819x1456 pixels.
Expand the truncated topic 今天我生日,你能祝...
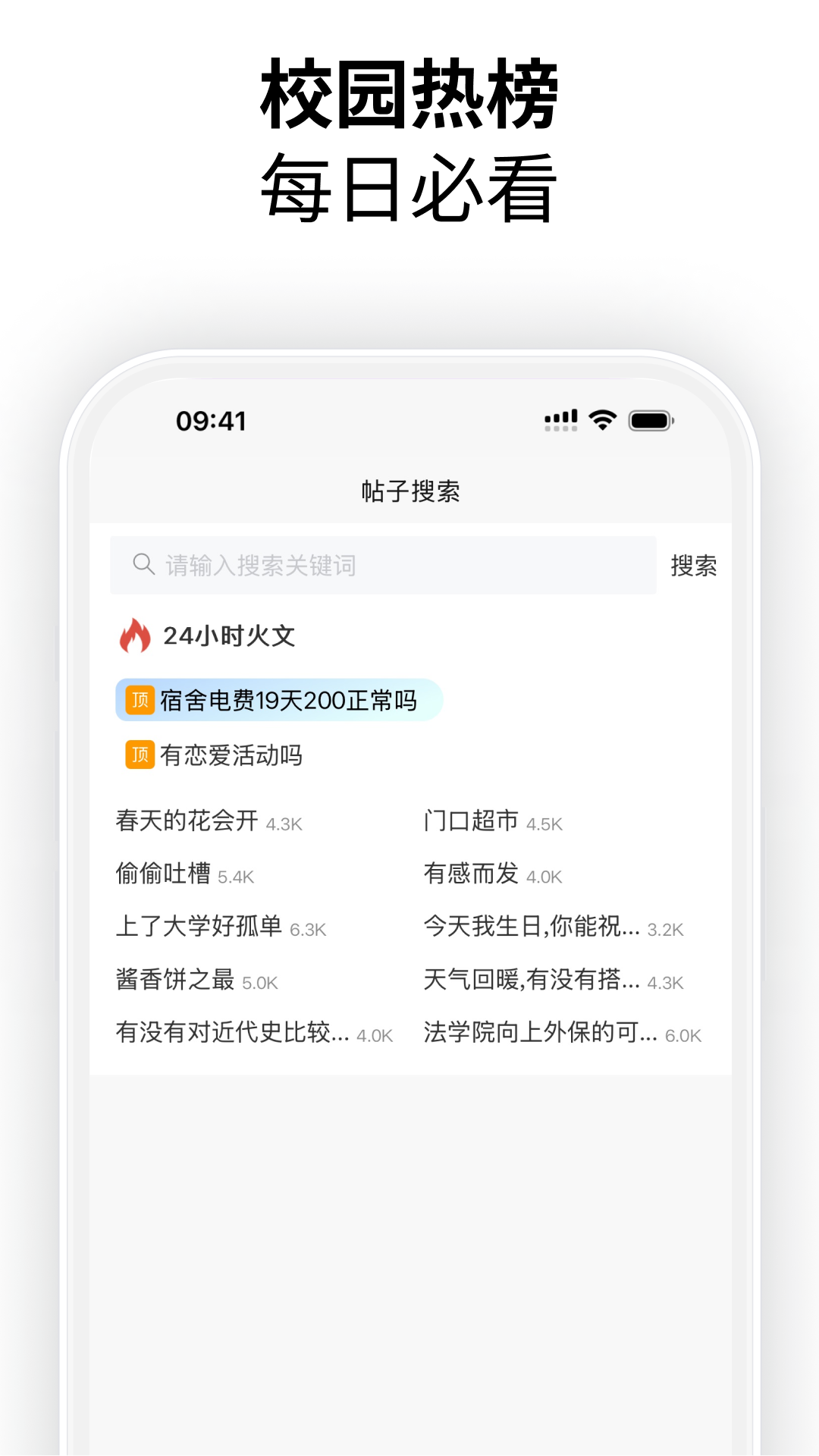click(531, 928)
